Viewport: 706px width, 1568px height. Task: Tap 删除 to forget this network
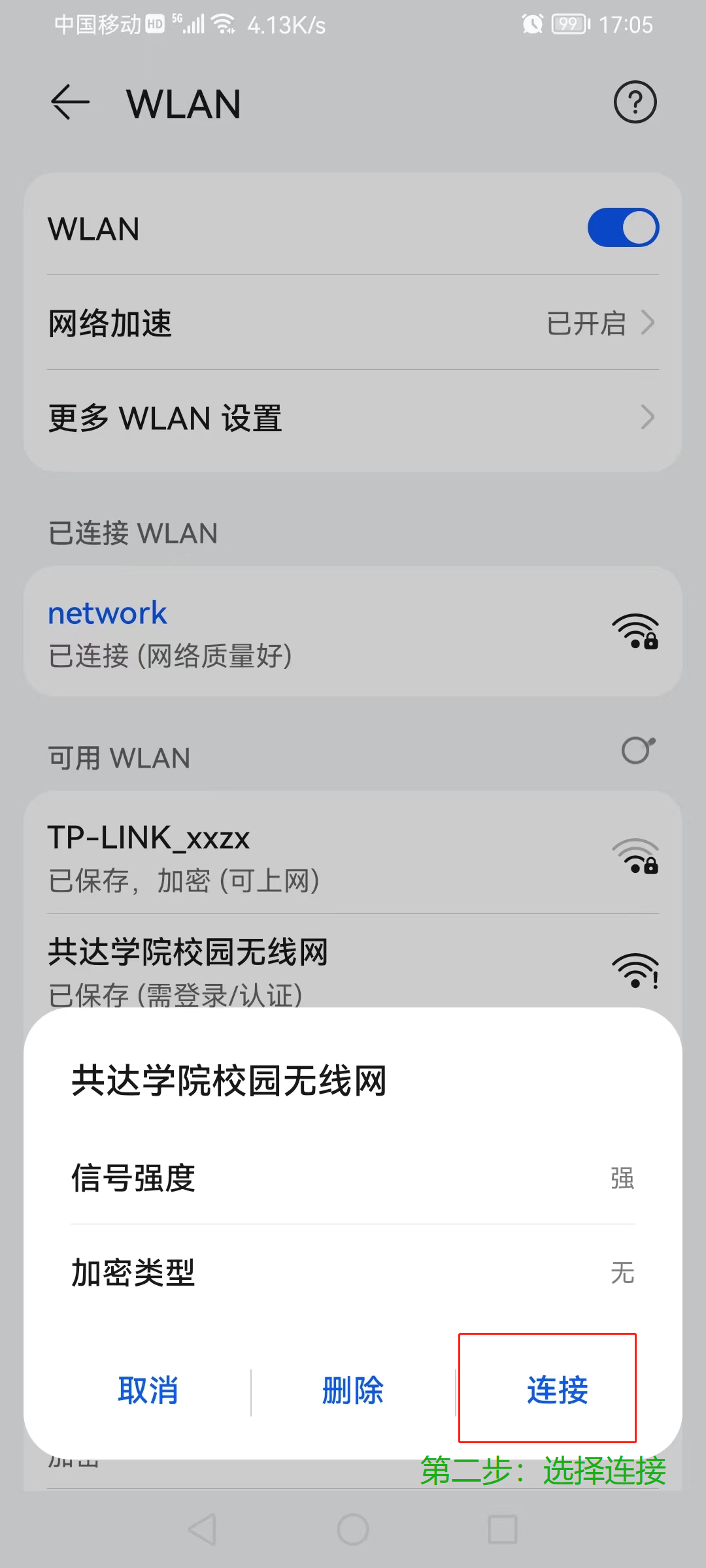[353, 1390]
